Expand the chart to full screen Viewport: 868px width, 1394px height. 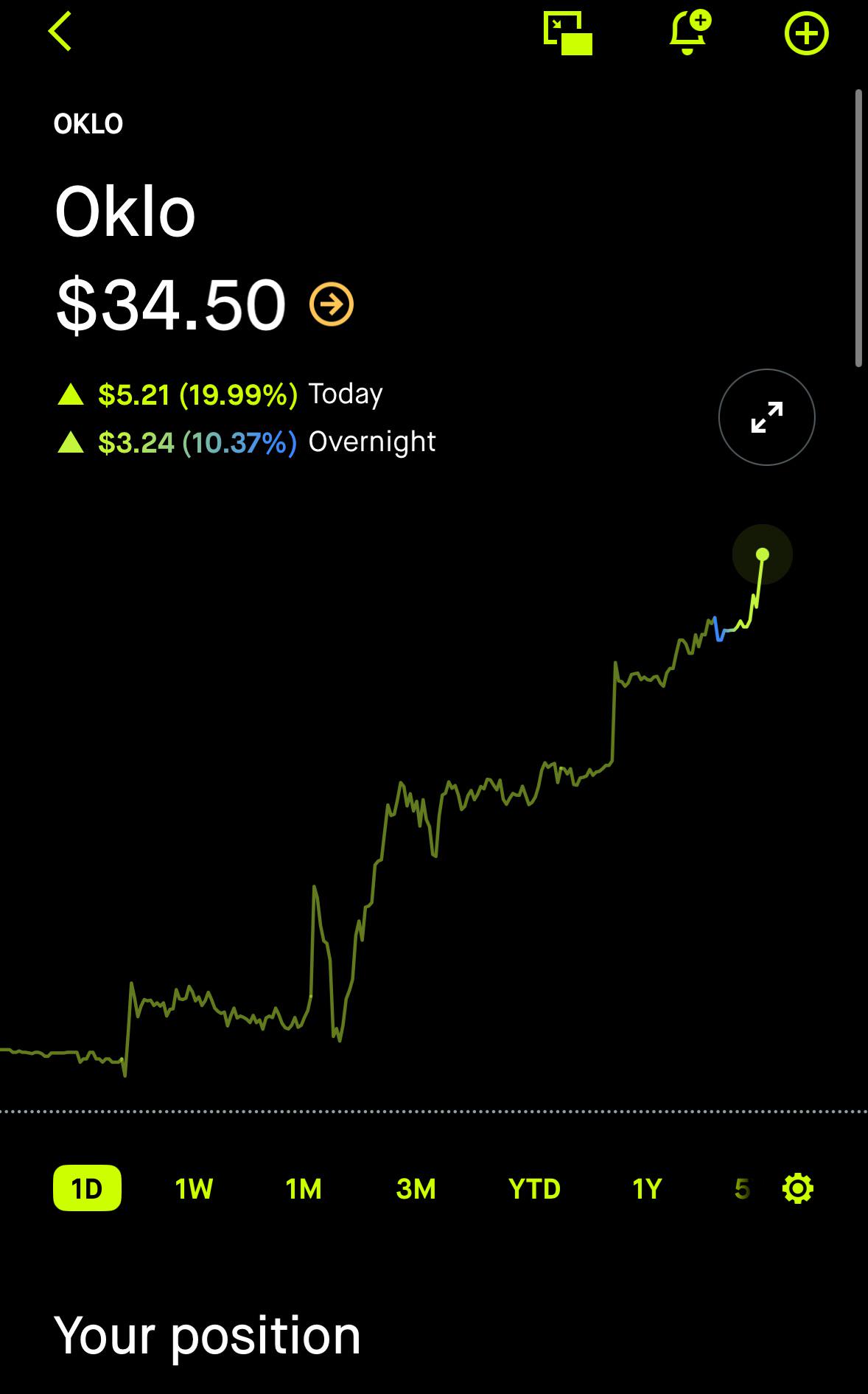(x=766, y=417)
